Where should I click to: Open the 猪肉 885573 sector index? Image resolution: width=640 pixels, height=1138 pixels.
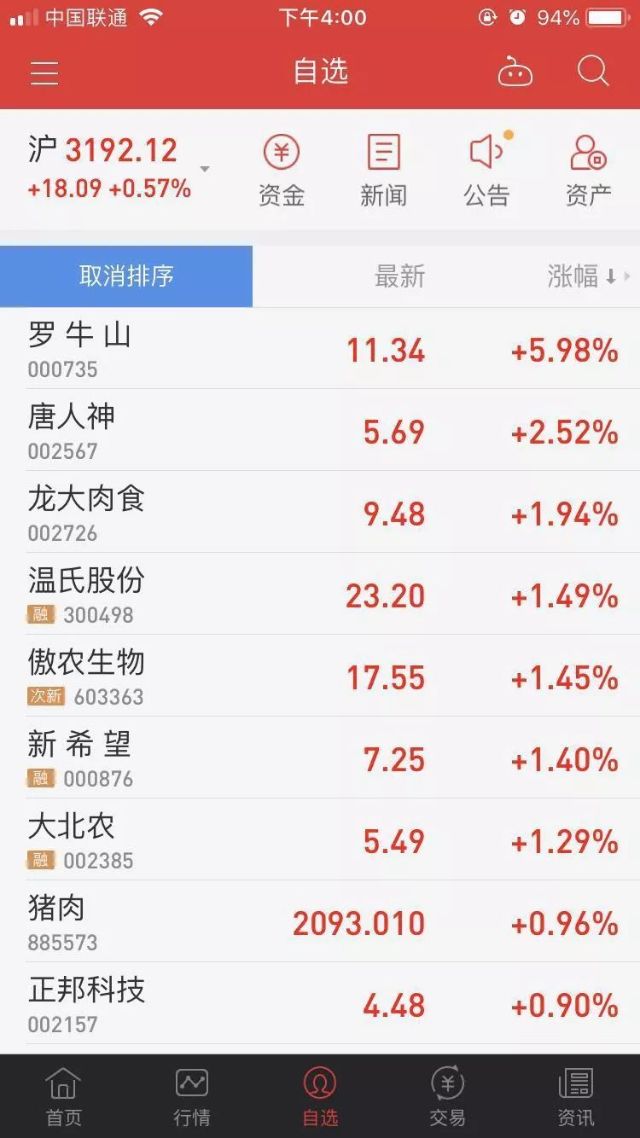(320, 922)
